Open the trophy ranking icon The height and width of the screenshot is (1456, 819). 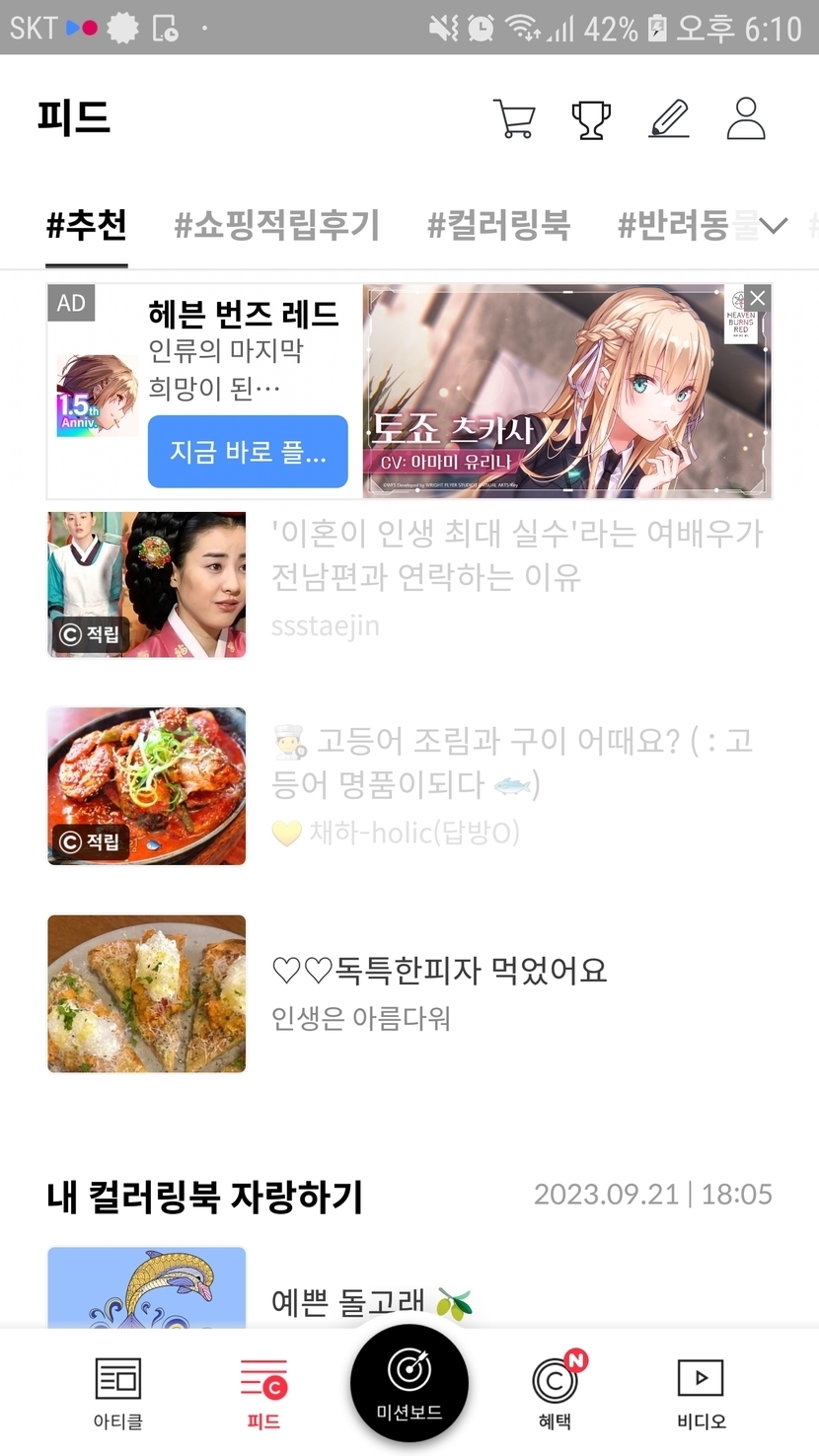click(x=591, y=119)
